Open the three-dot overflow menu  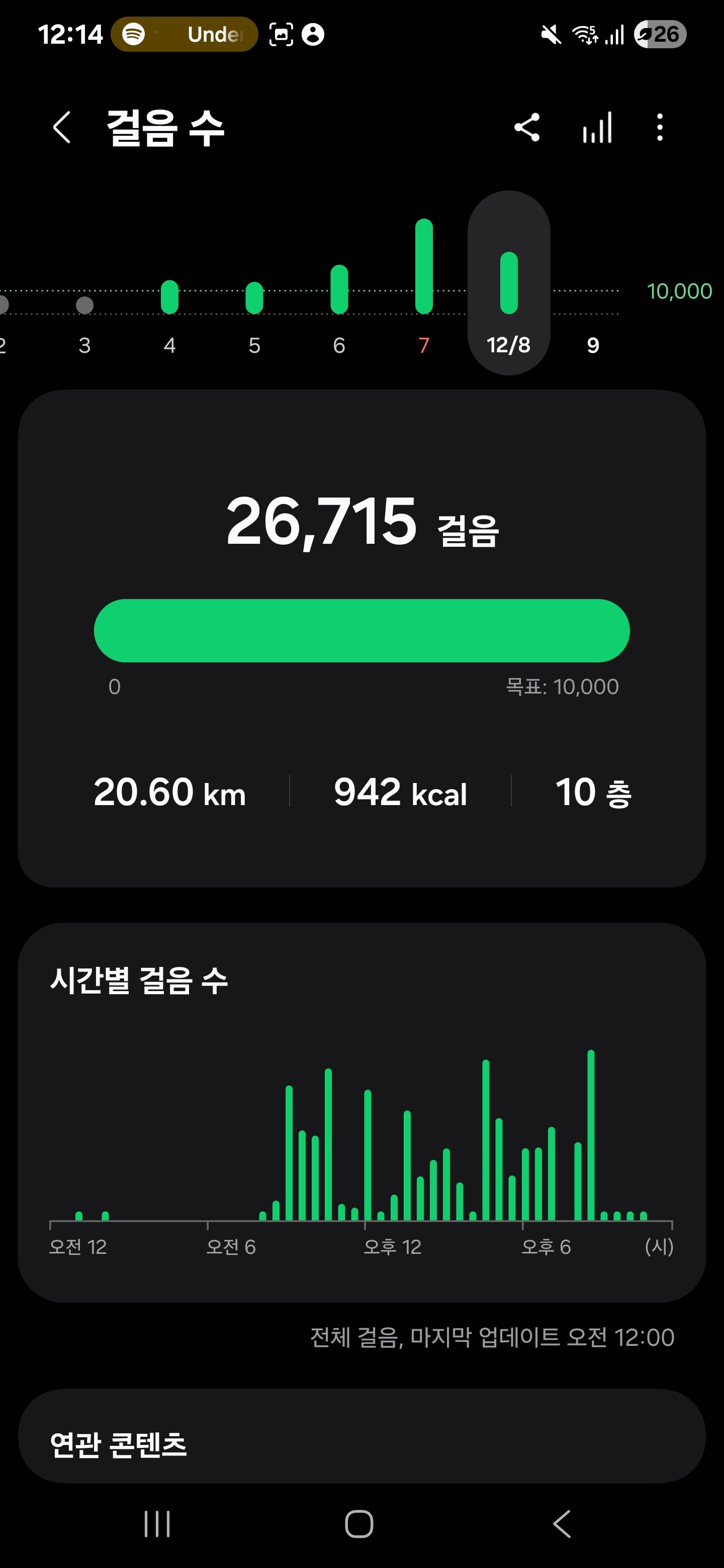click(660, 128)
